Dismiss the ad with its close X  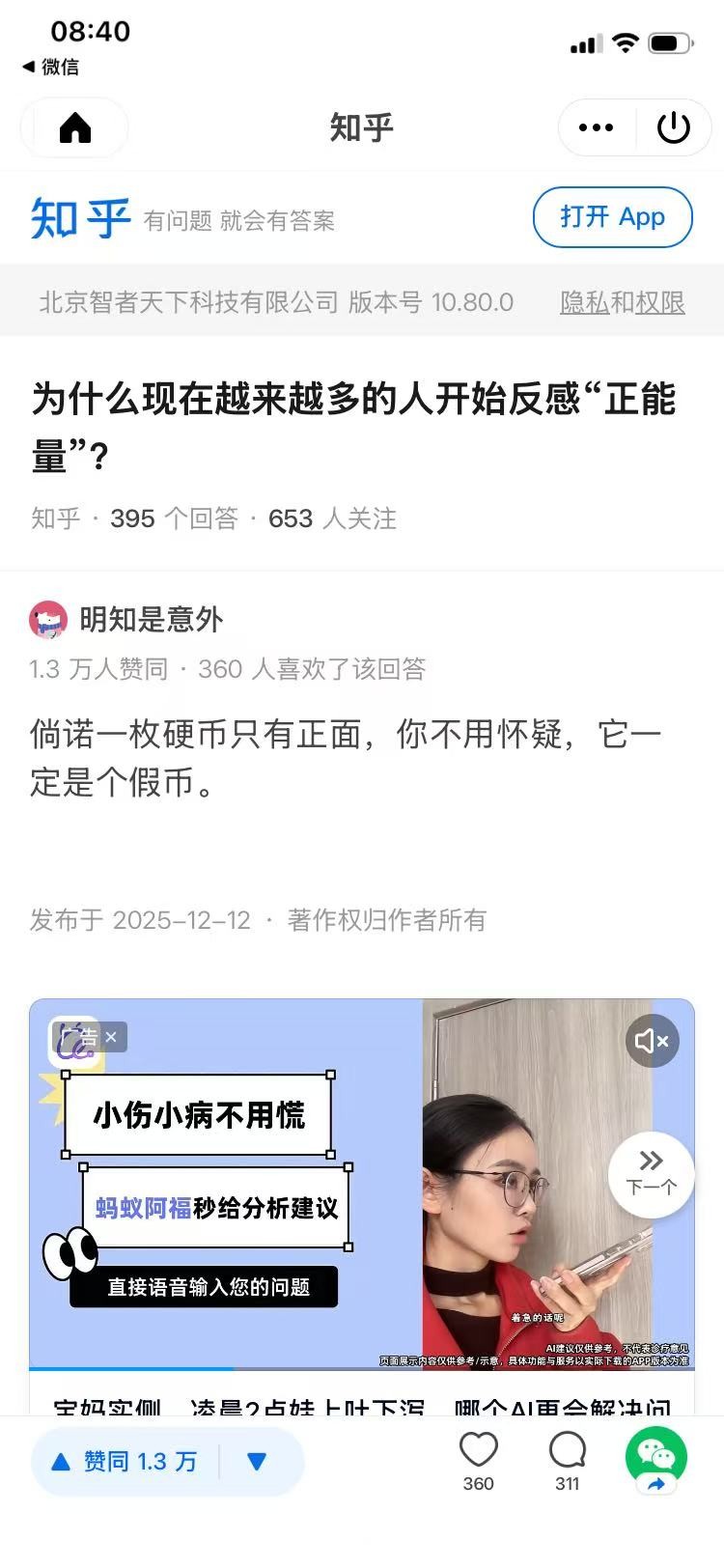click(112, 1037)
